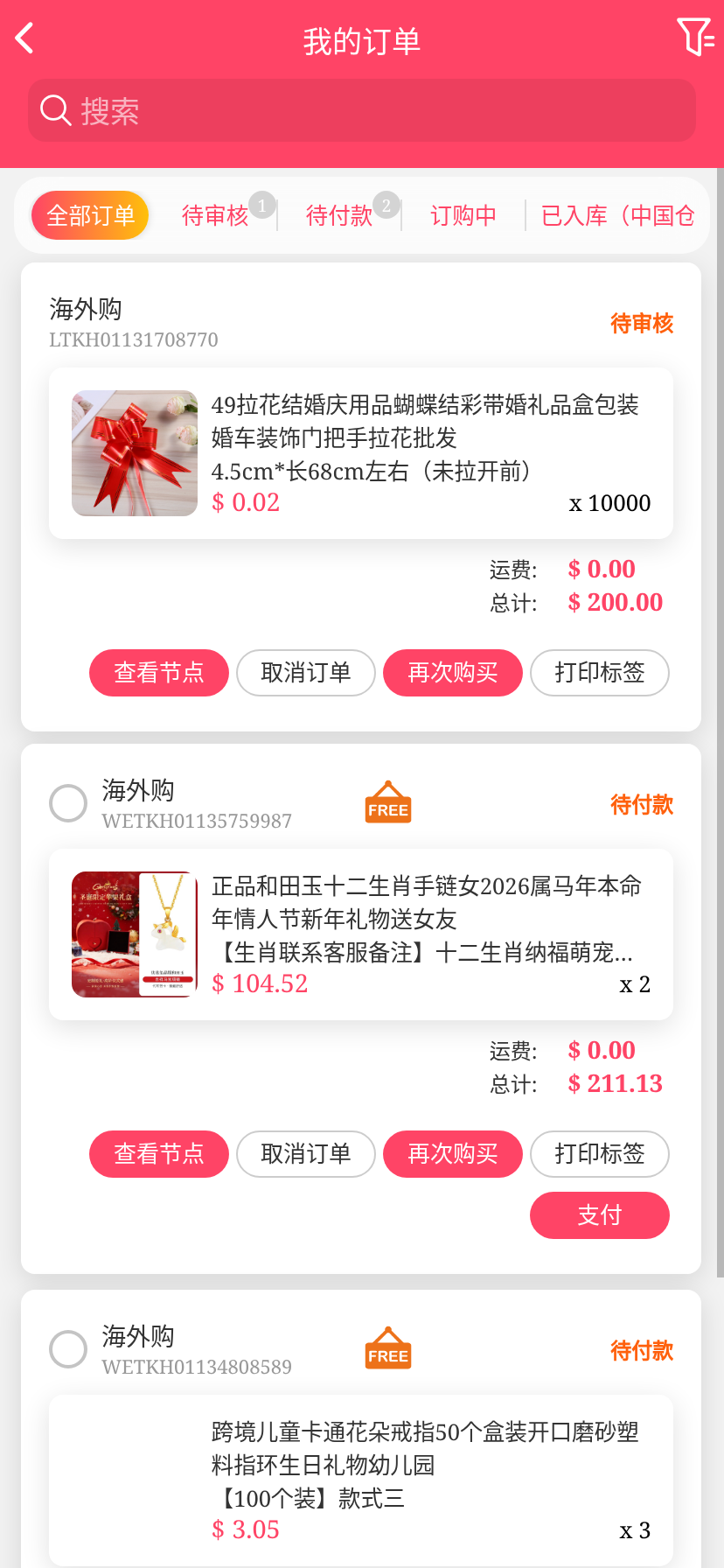The image size is (724, 1568).
Task: Switch to the 待审核 tab
Action: [215, 215]
